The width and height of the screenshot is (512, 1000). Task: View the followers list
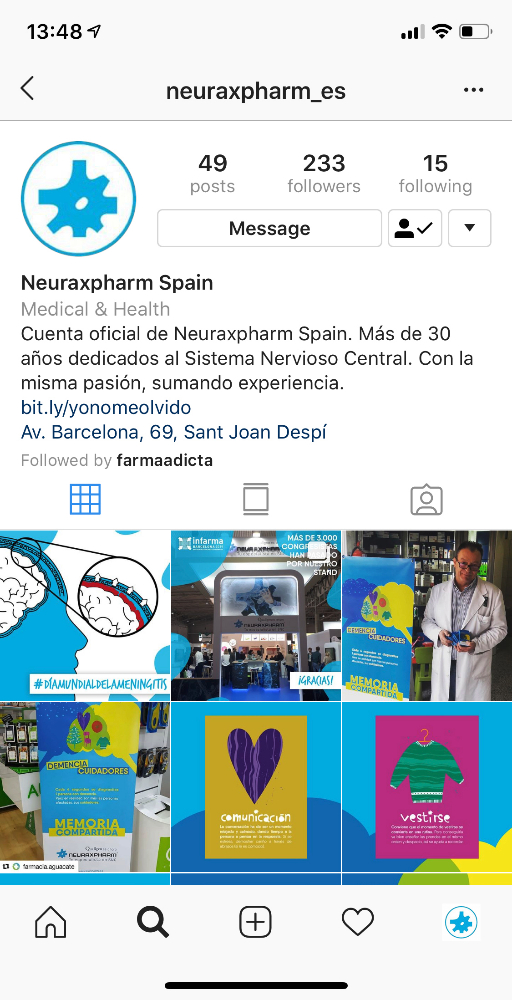point(324,173)
